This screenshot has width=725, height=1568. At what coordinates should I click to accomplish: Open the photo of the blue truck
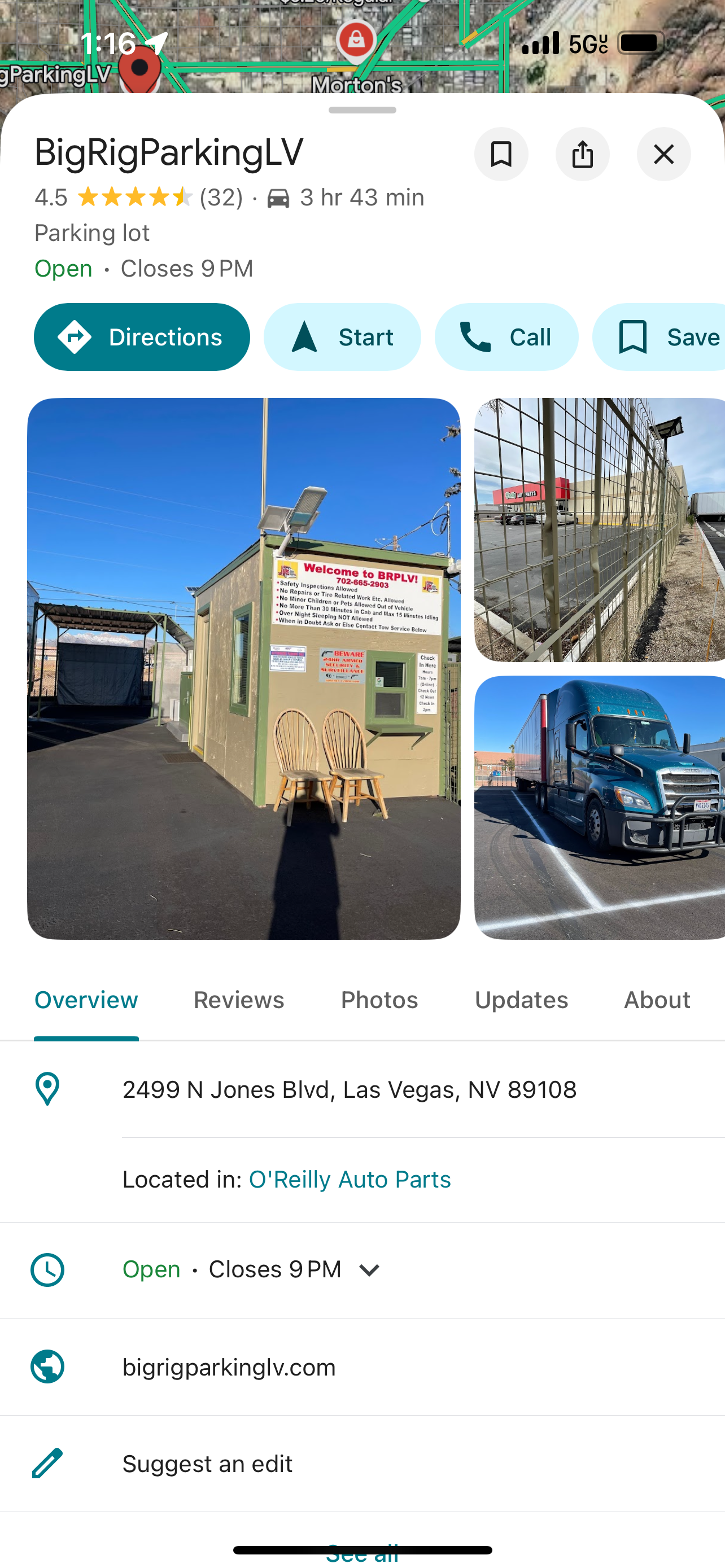[x=600, y=807]
